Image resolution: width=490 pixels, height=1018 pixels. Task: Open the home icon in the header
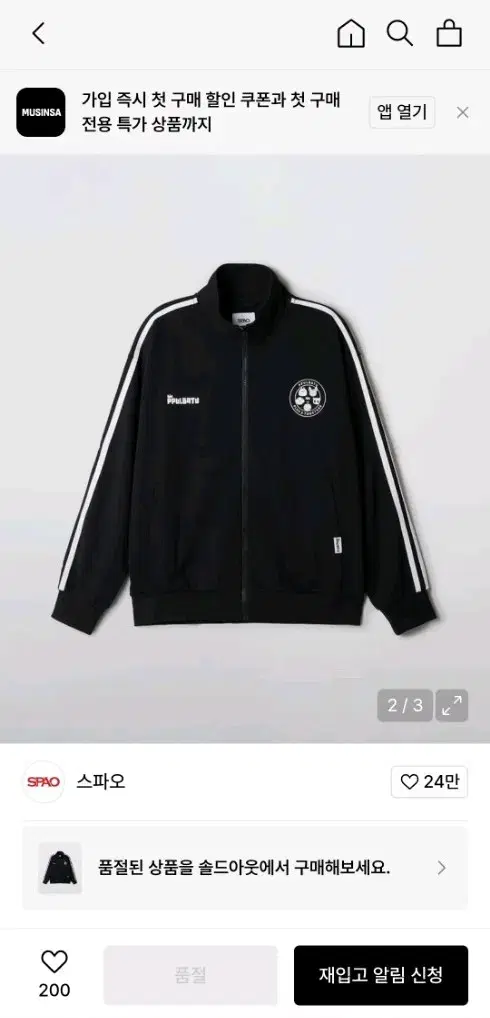pos(350,33)
